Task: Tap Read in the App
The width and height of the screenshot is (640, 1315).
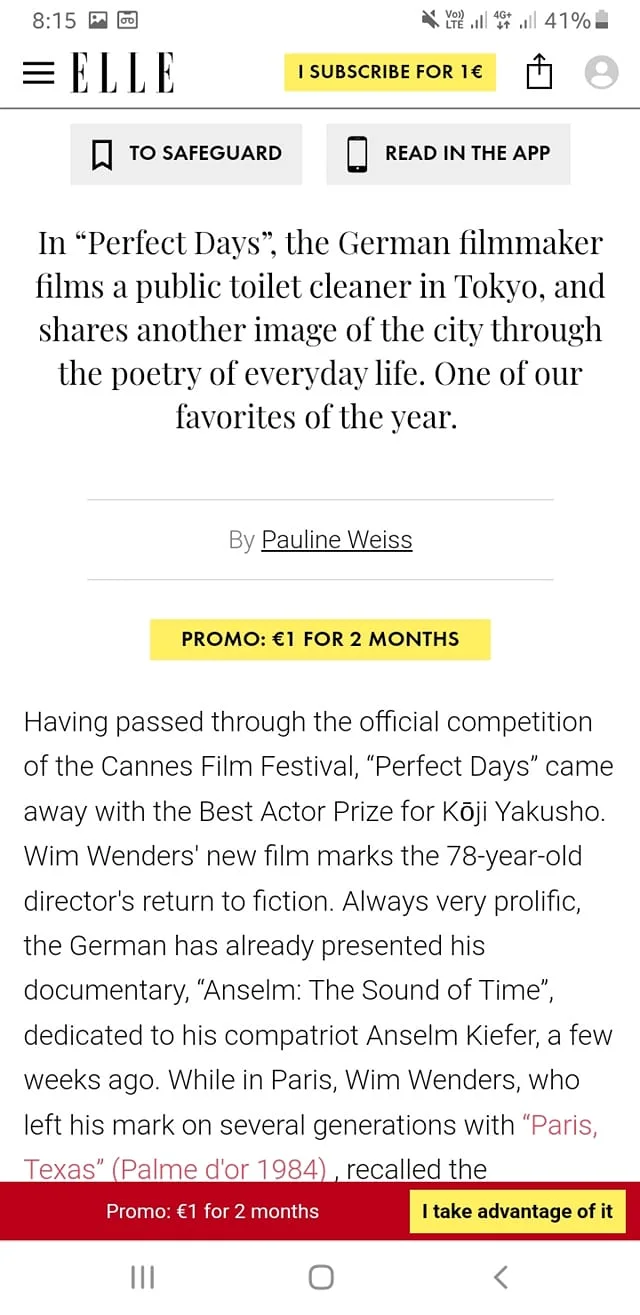Action: click(x=448, y=154)
